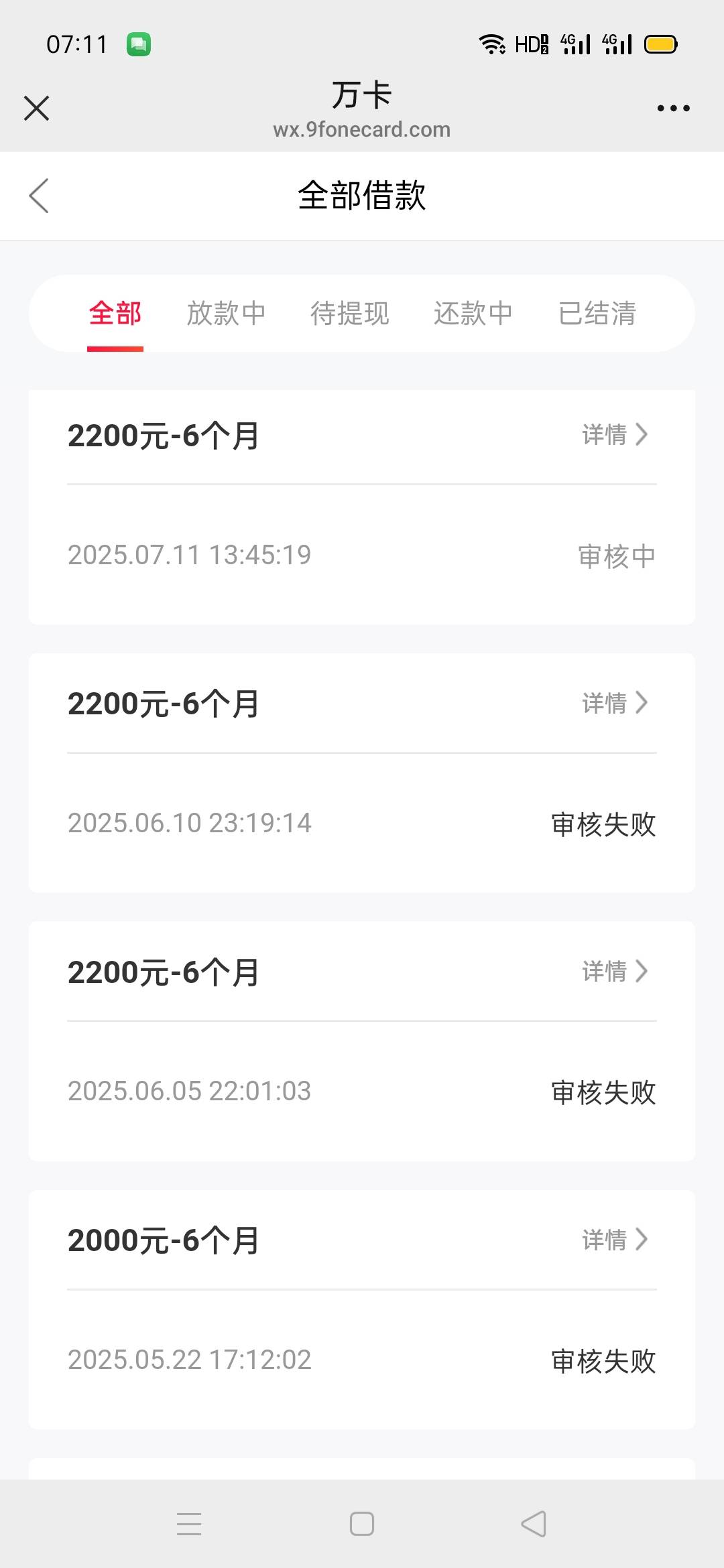Go back from 全部借款 page
The width and height of the screenshot is (724, 1568).
(39, 196)
